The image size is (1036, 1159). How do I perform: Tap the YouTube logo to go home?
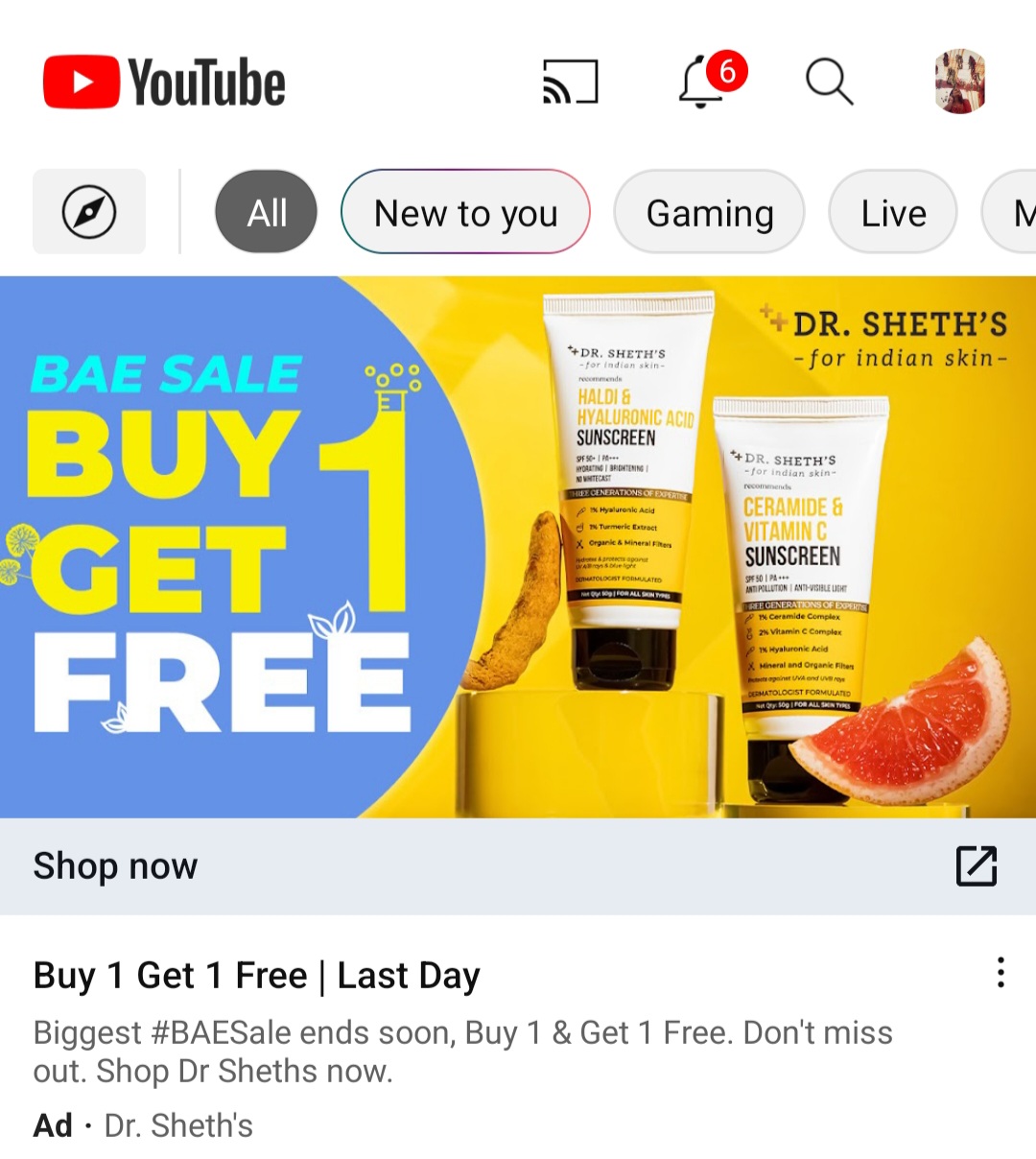(x=165, y=83)
